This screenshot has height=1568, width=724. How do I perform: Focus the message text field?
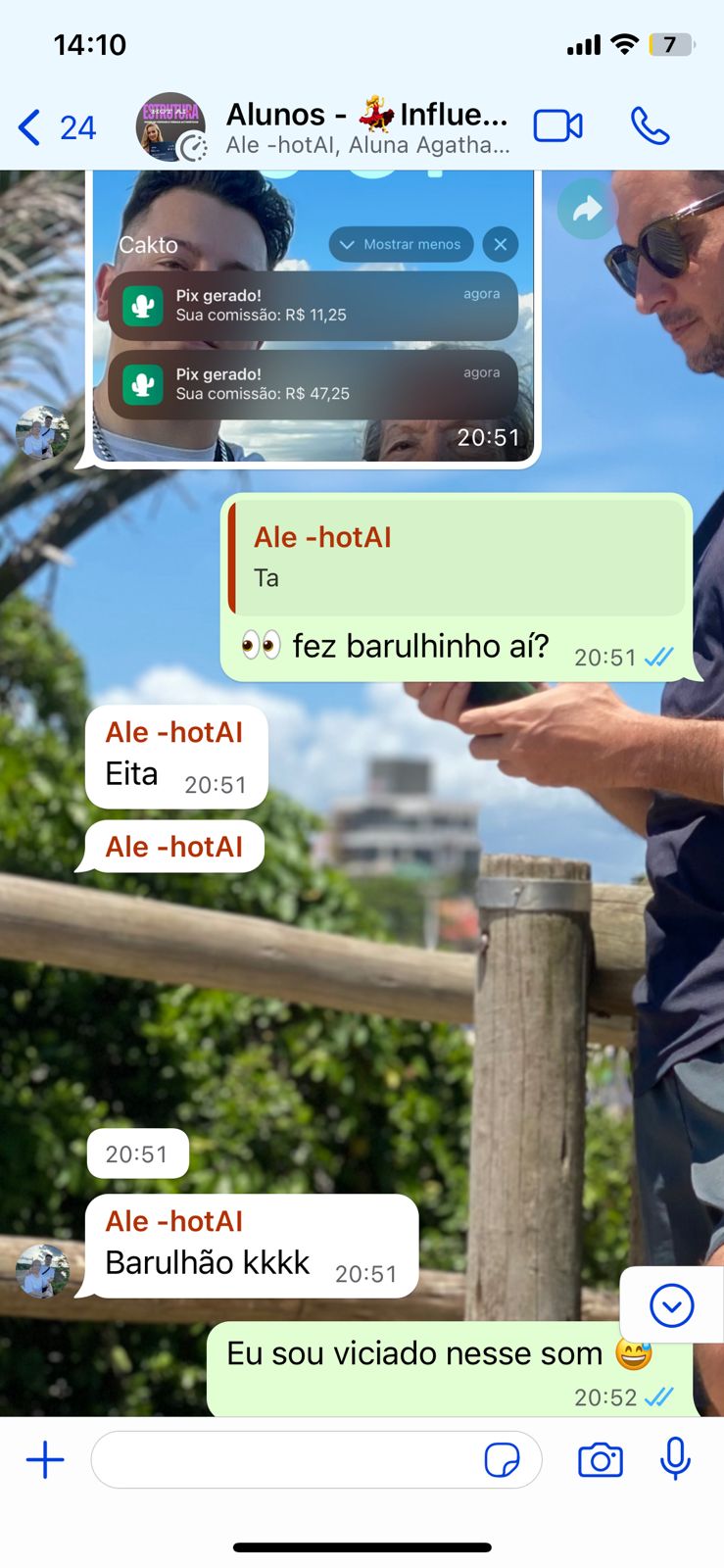pos(284,1459)
